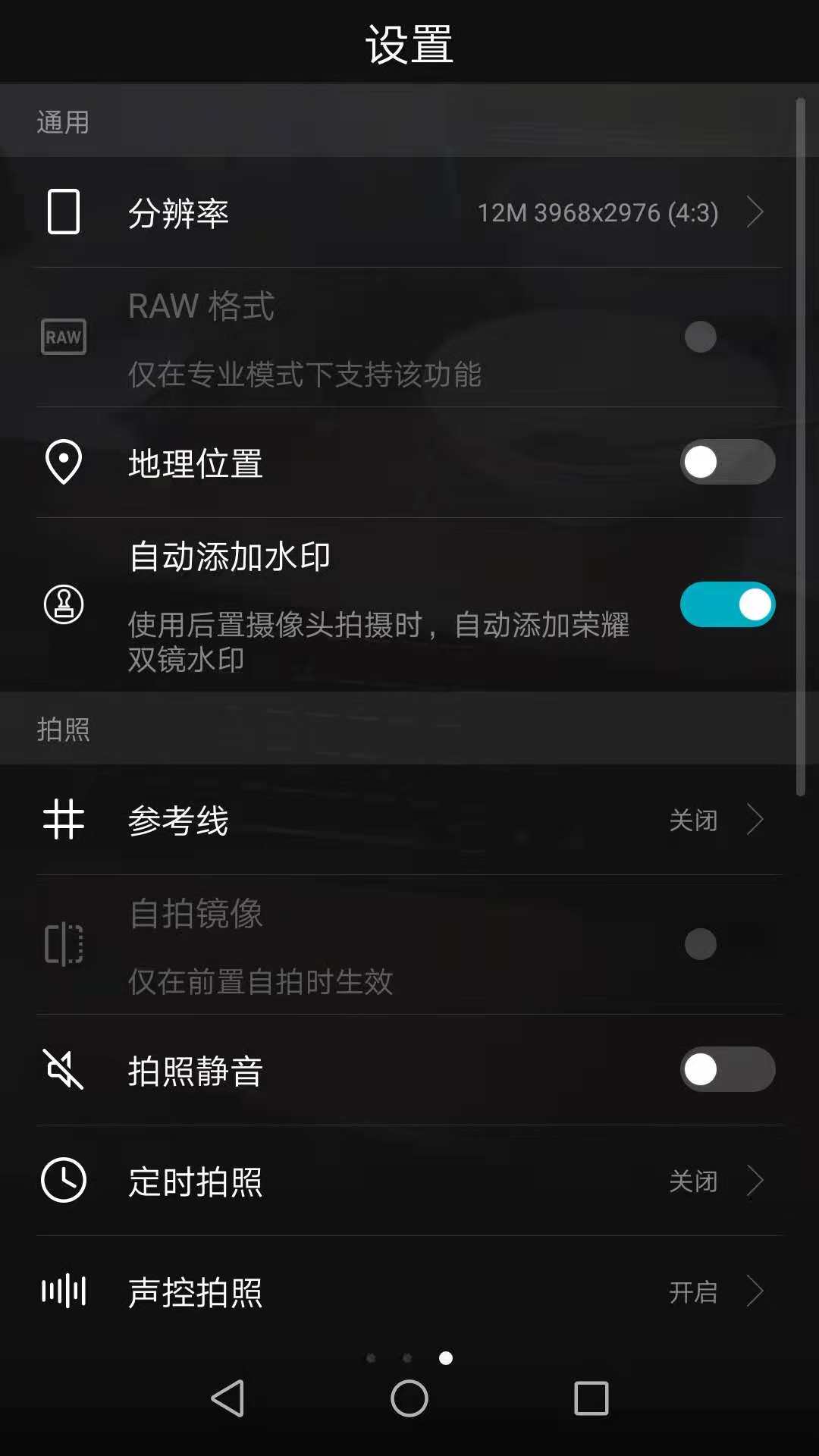
Task: Open the 定时拍照 timer options chevron
Action: pos(755,1180)
